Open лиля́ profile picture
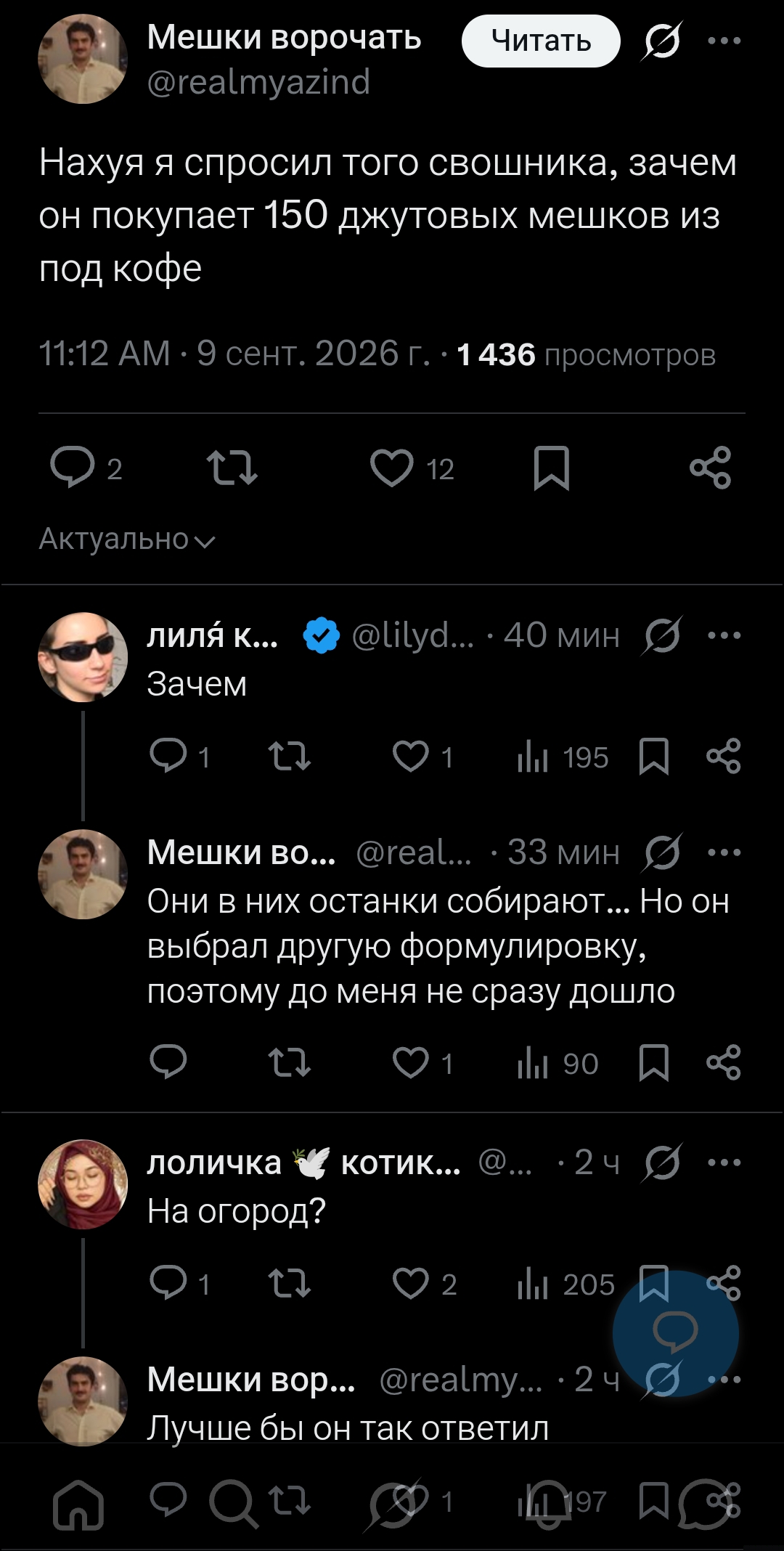 (83, 657)
